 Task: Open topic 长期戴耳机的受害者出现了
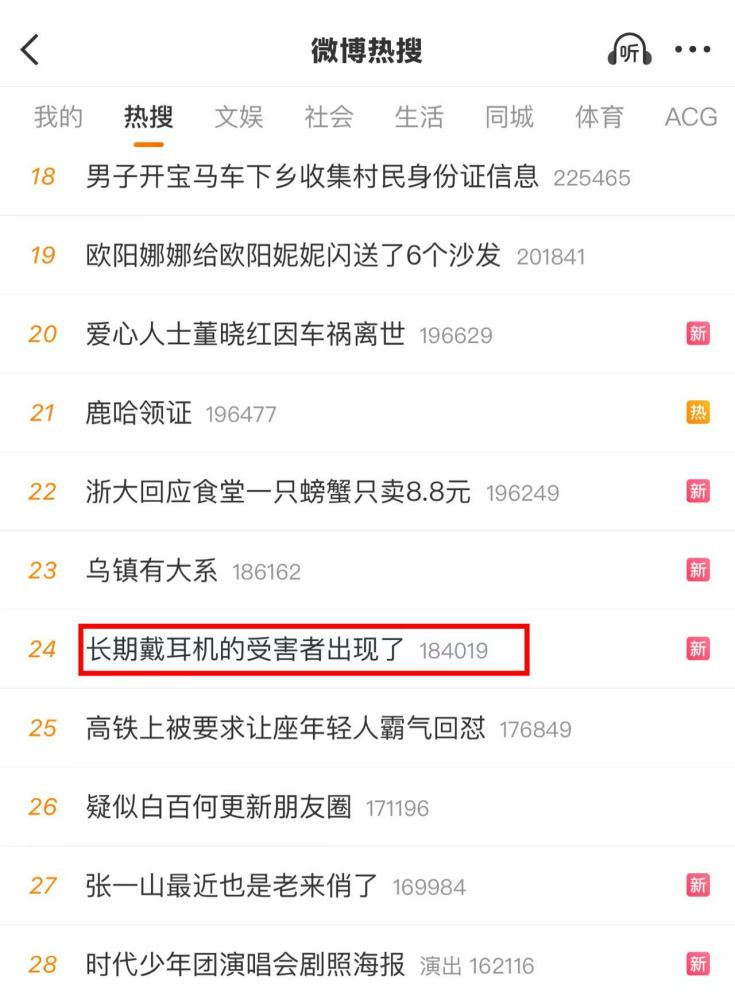pos(245,650)
